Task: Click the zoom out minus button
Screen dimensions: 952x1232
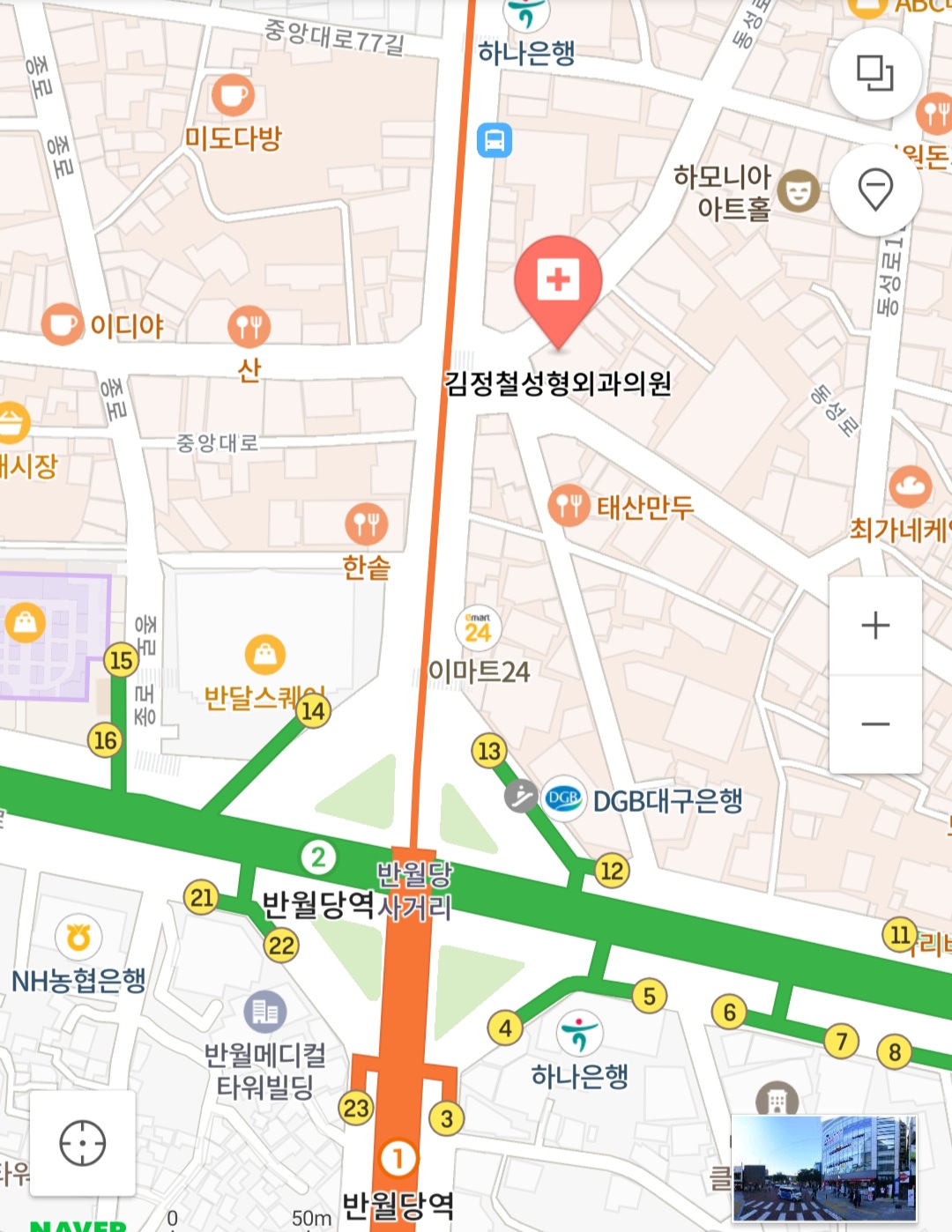Action: click(874, 722)
